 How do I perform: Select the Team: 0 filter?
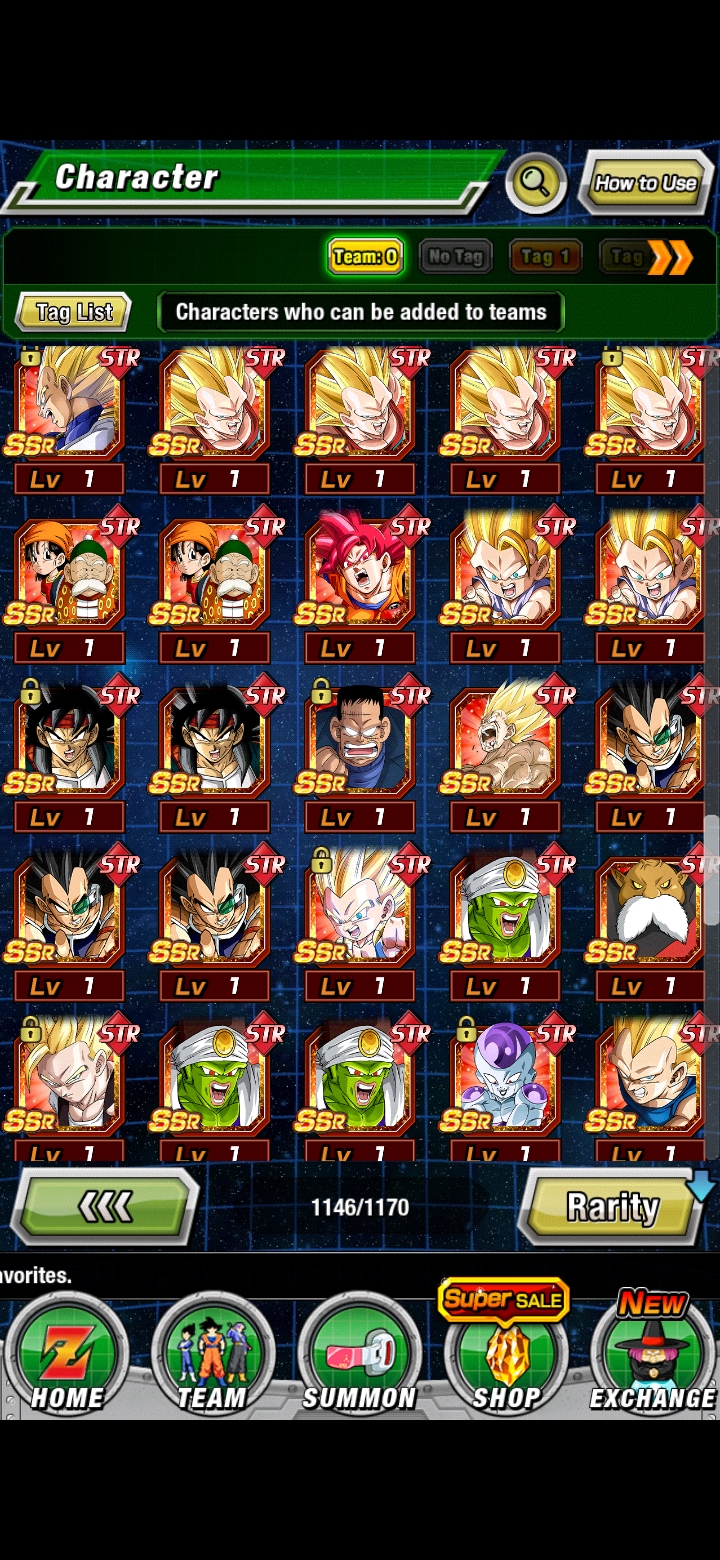point(365,257)
